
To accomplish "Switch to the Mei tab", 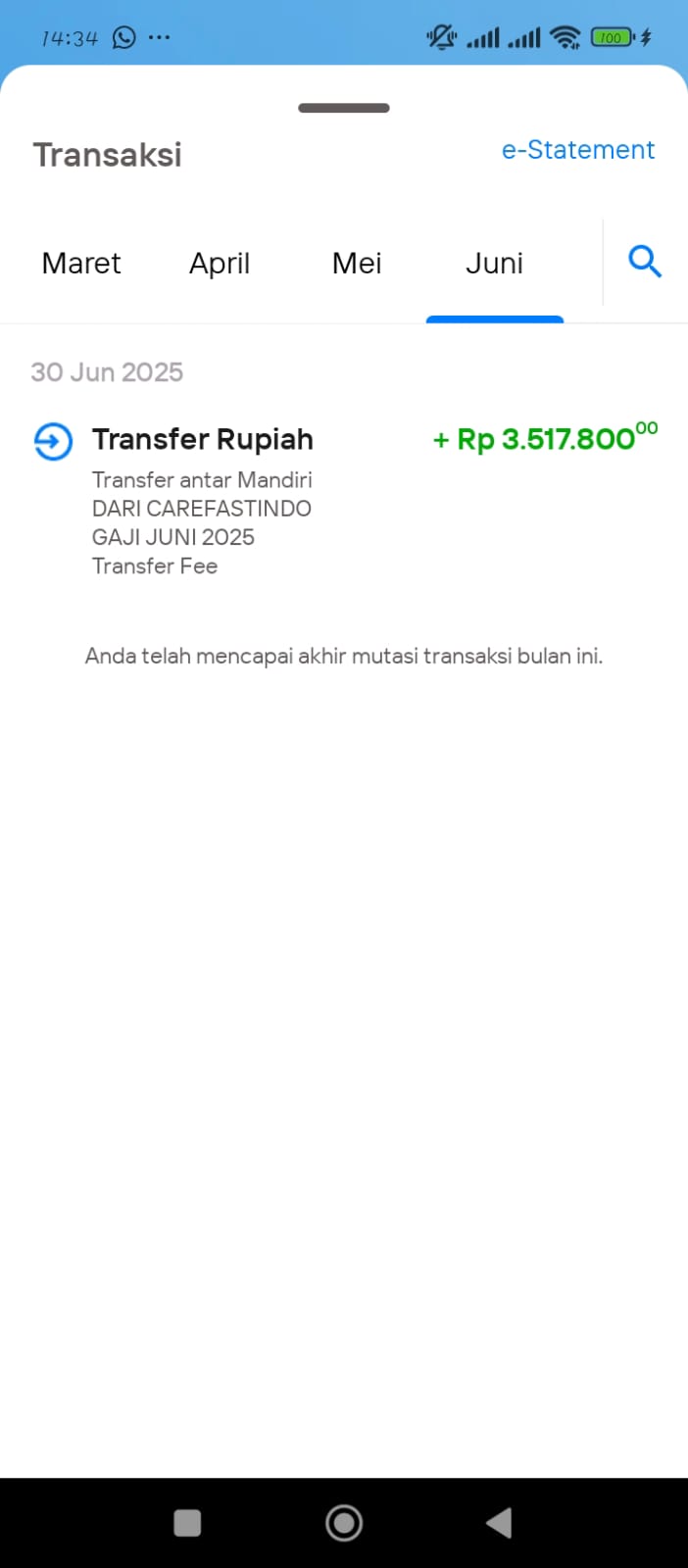I will click(x=357, y=264).
